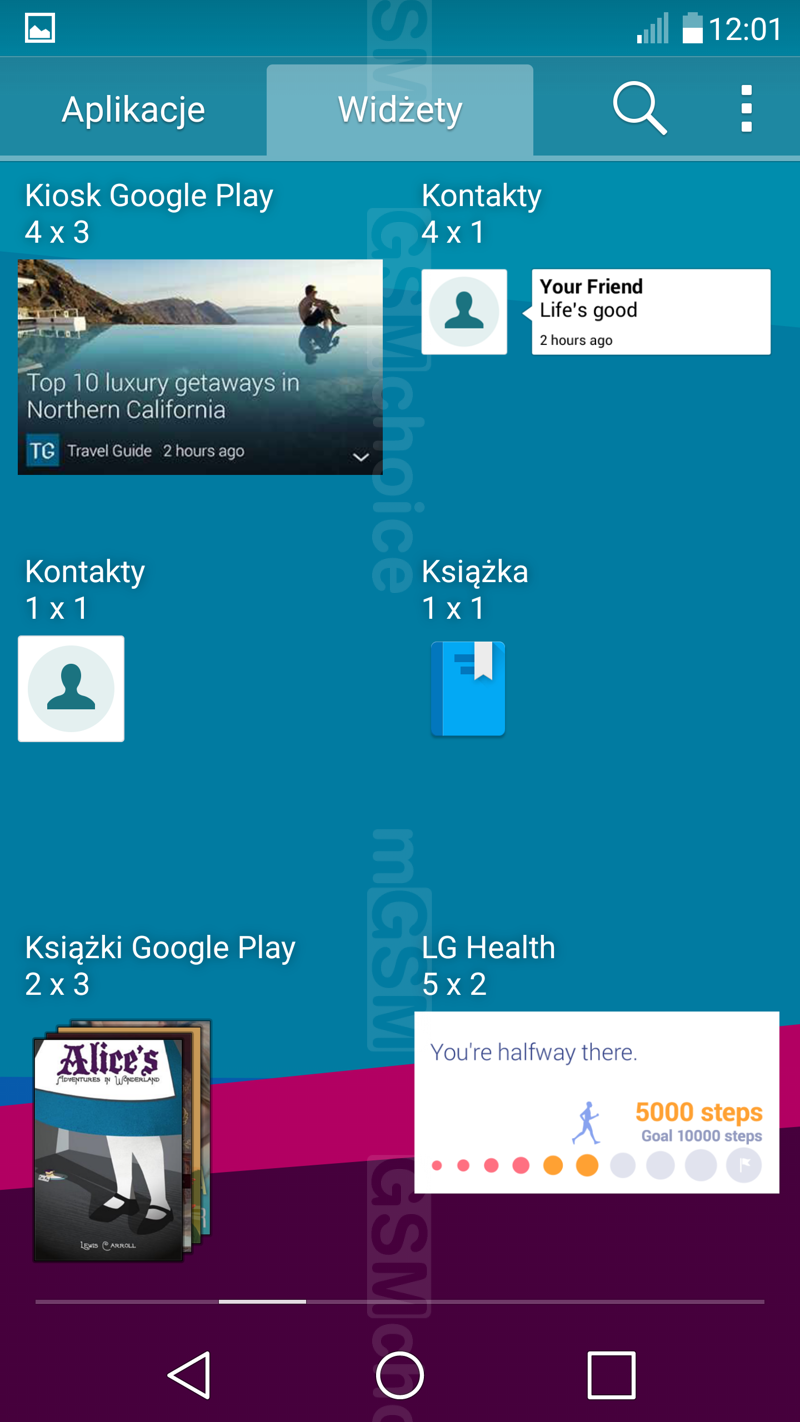Screen dimensions: 800x1422
Task: Tap the Książka 1 x 1 widget
Action: pyautogui.click(x=467, y=689)
